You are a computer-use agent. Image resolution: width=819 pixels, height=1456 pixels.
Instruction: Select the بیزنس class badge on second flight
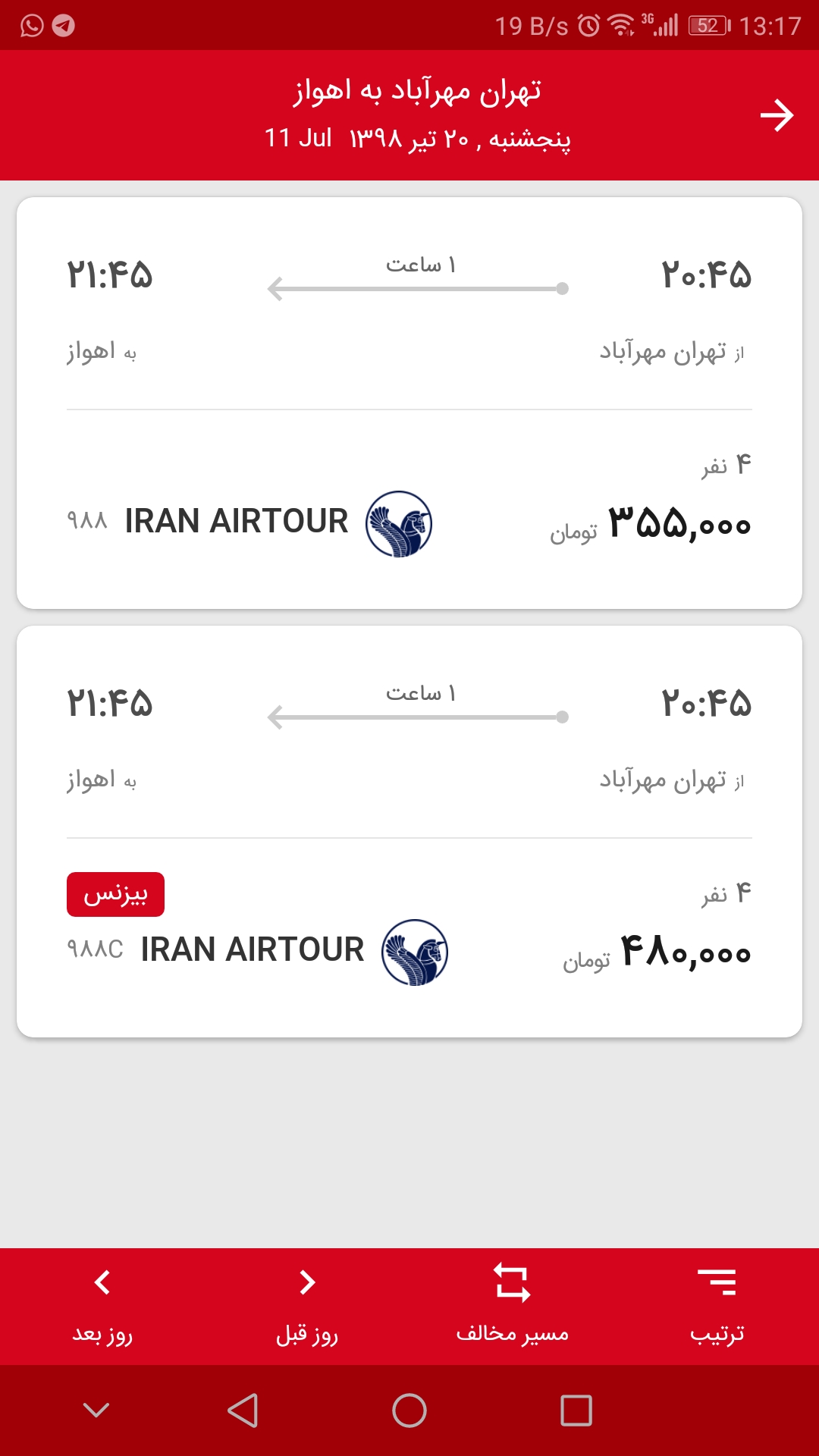click(x=115, y=894)
